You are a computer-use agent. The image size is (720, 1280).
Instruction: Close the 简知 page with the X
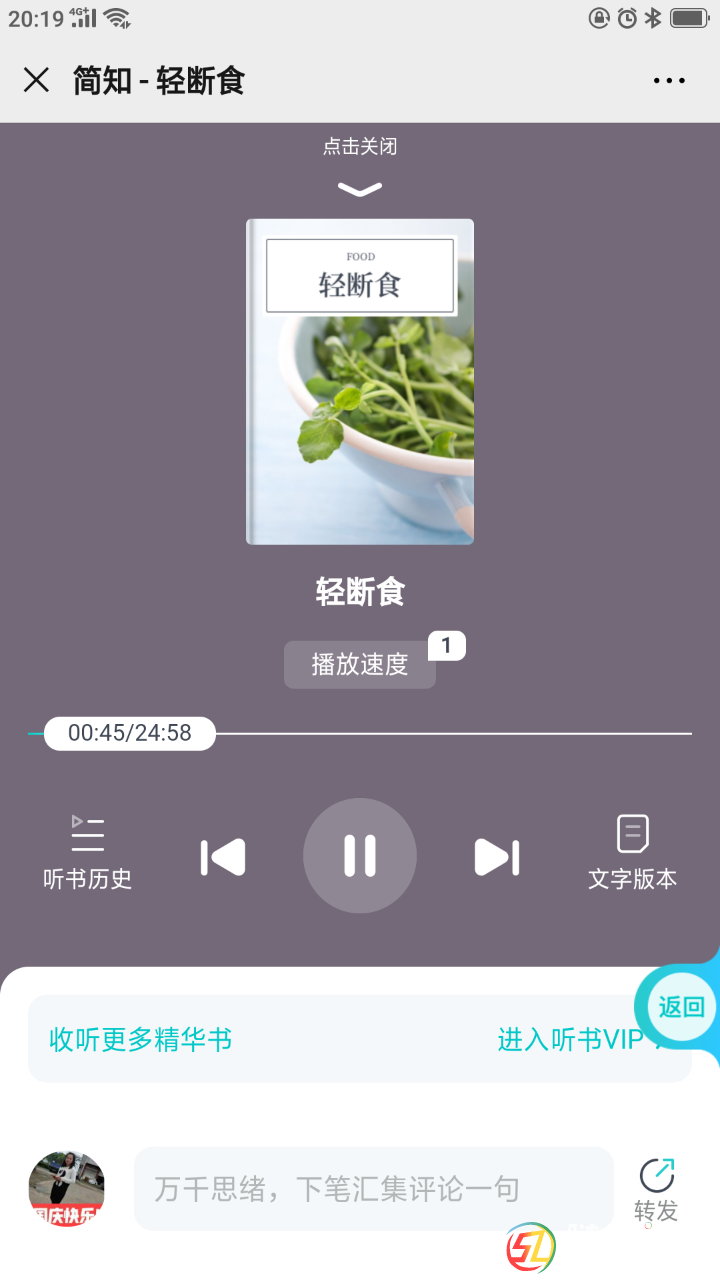point(36,80)
